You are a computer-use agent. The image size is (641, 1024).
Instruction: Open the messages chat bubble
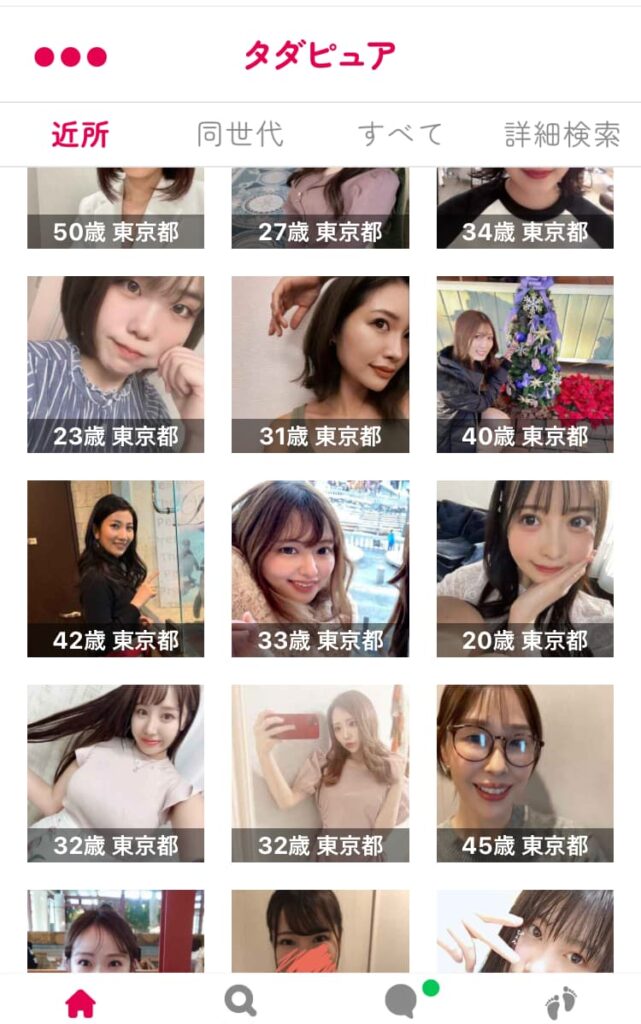[x=402, y=1001]
